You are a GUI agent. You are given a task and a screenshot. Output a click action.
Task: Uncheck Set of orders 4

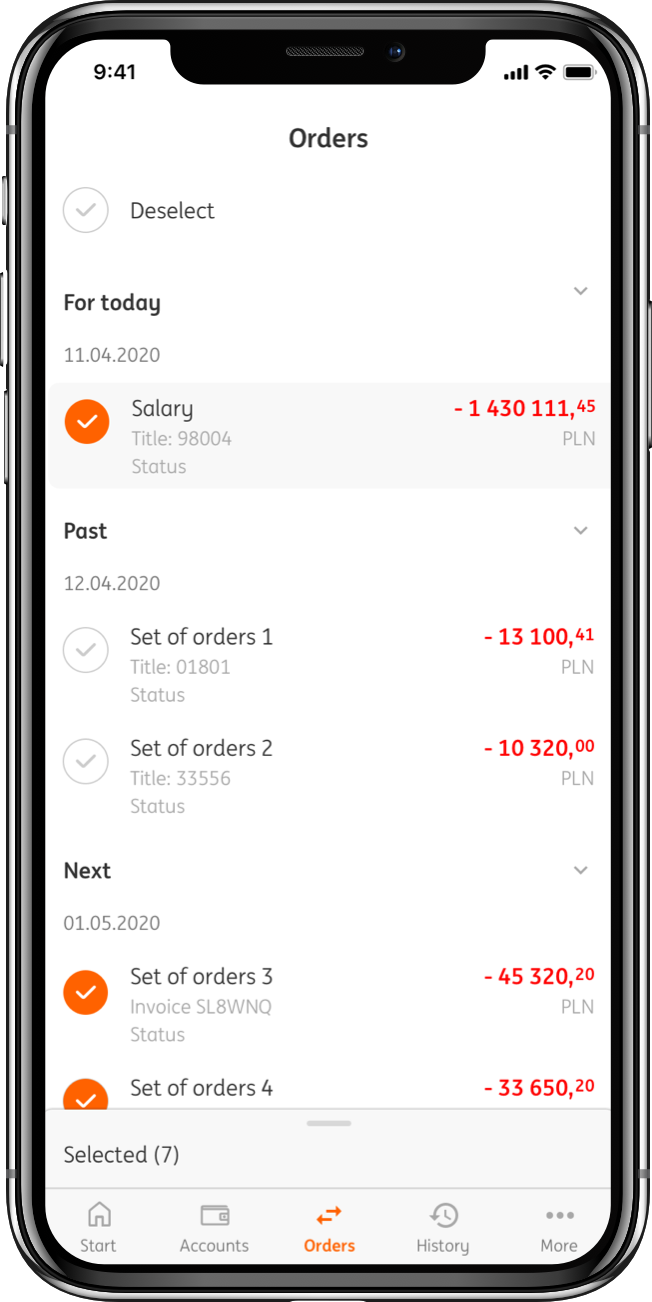coord(86,1094)
